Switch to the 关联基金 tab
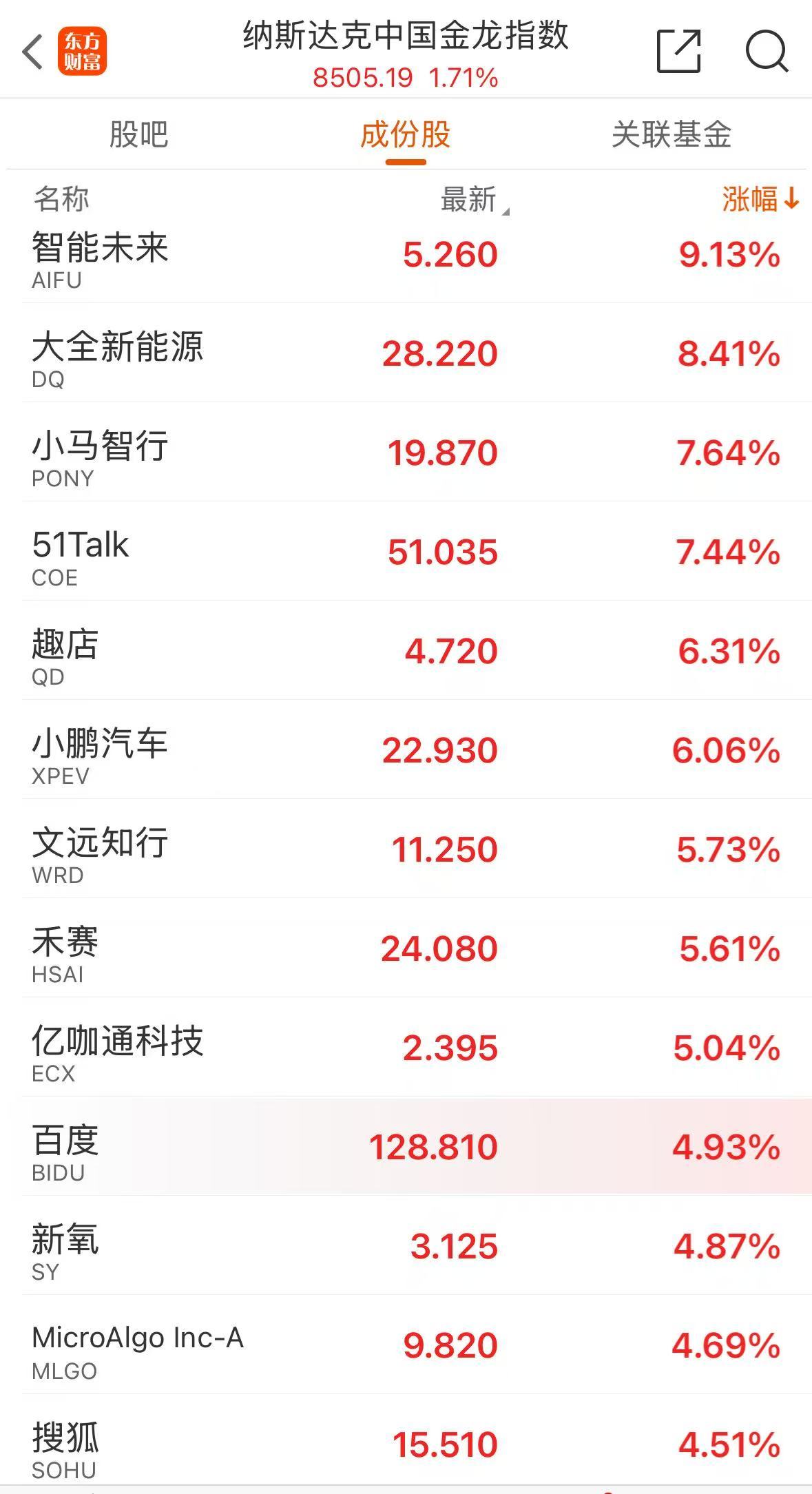812x1494 pixels. click(672, 134)
